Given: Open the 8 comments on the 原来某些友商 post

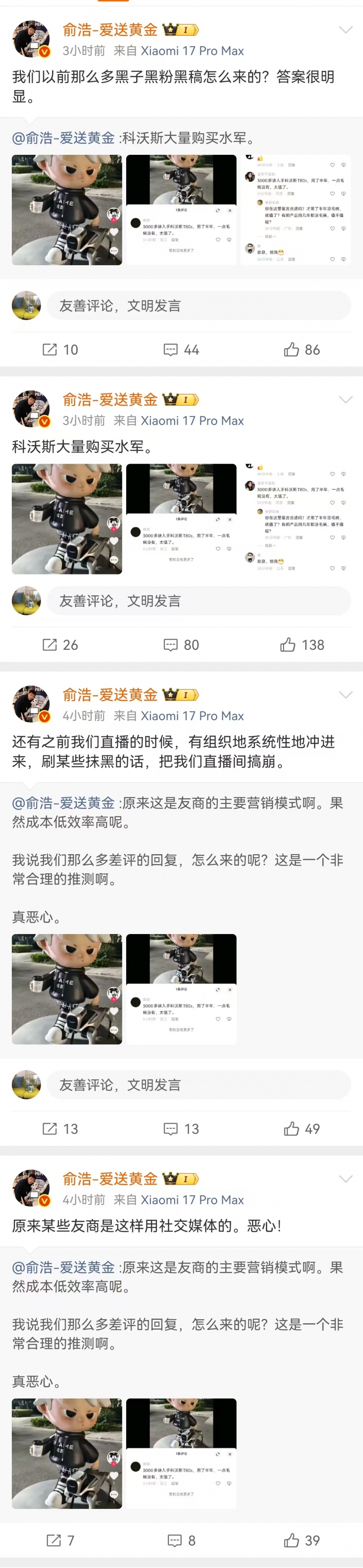Looking at the screenshot, I should click(x=181, y=1540).
